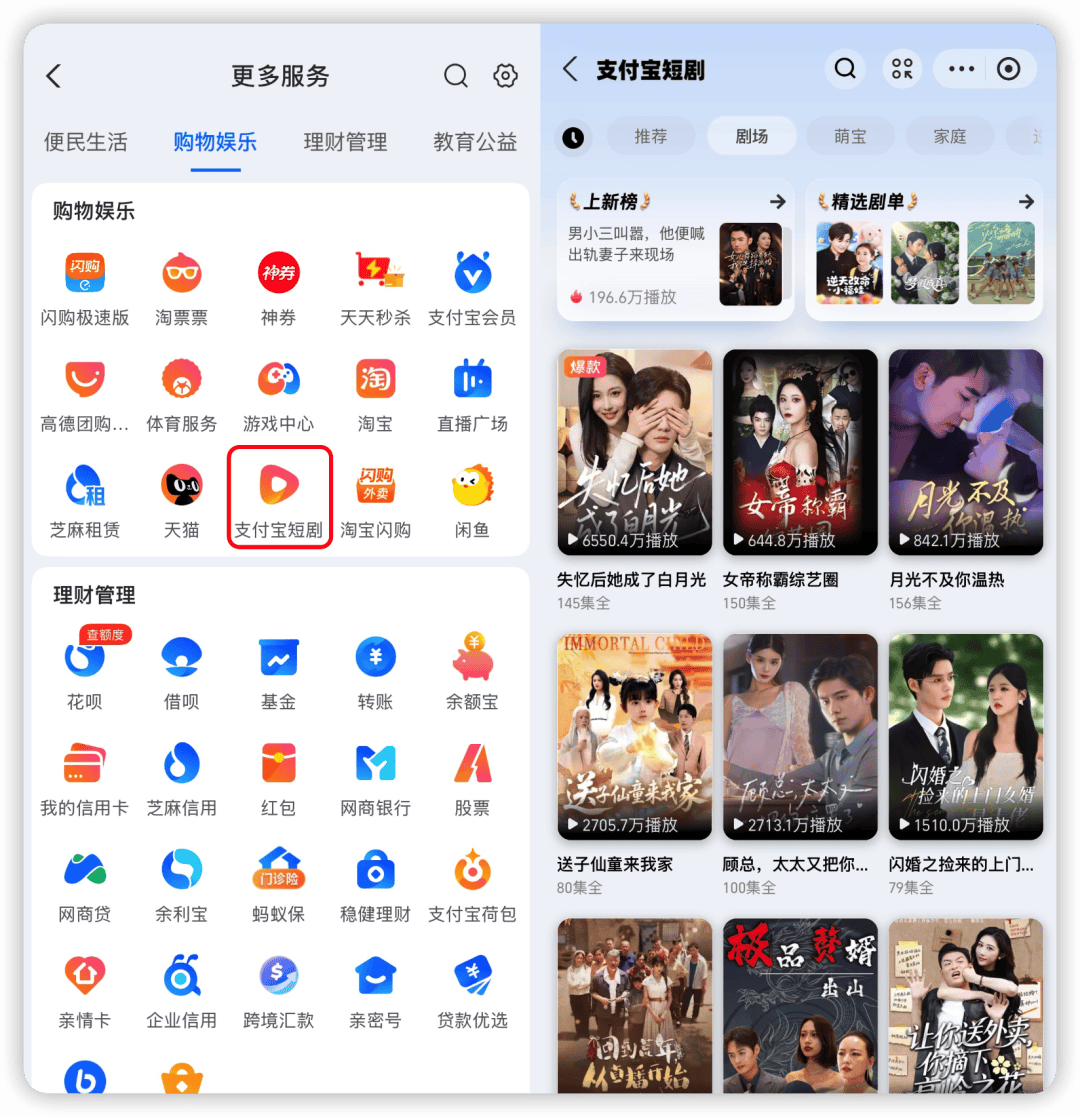Search within 支付宝短剧
1080x1117 pixels.
click(x=845, y=69)
